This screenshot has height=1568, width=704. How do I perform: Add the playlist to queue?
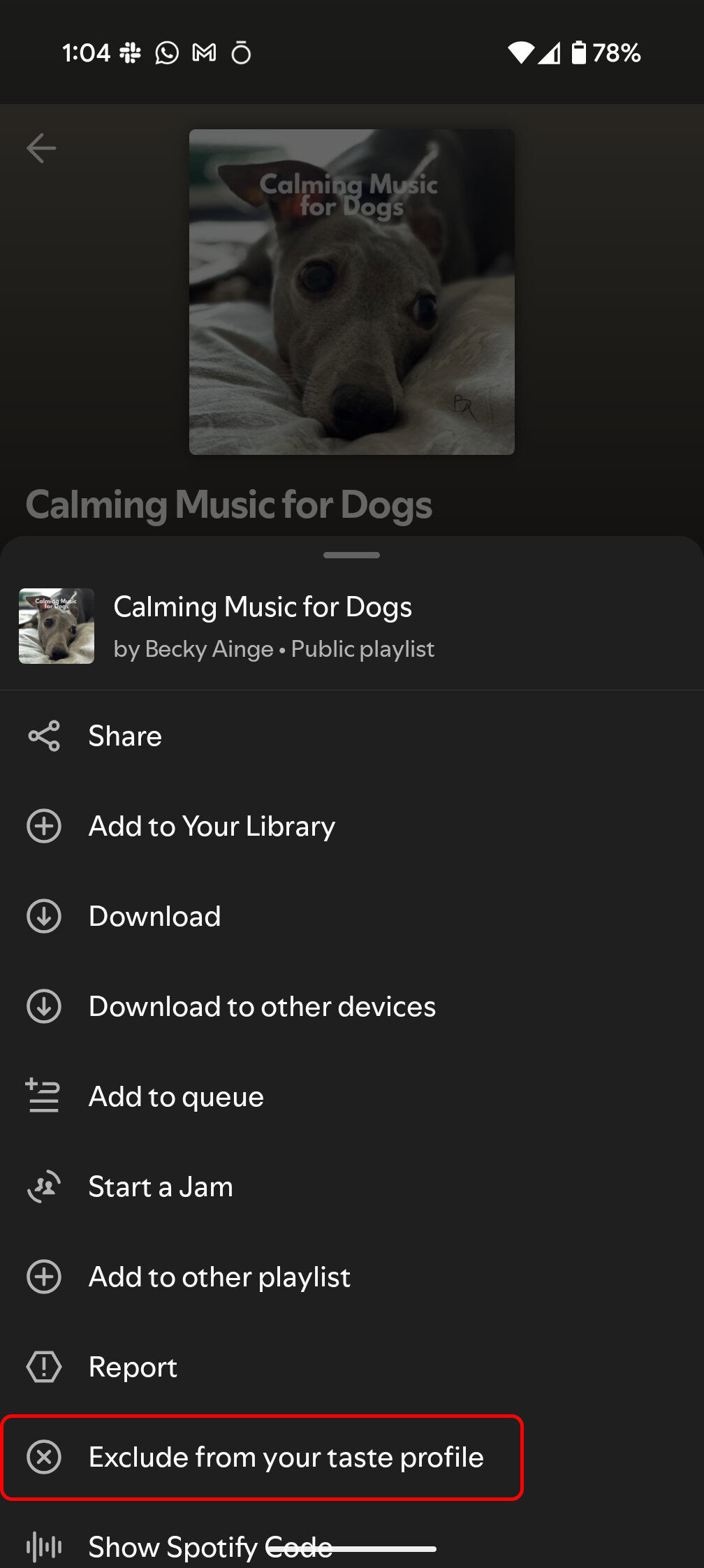176,1097
